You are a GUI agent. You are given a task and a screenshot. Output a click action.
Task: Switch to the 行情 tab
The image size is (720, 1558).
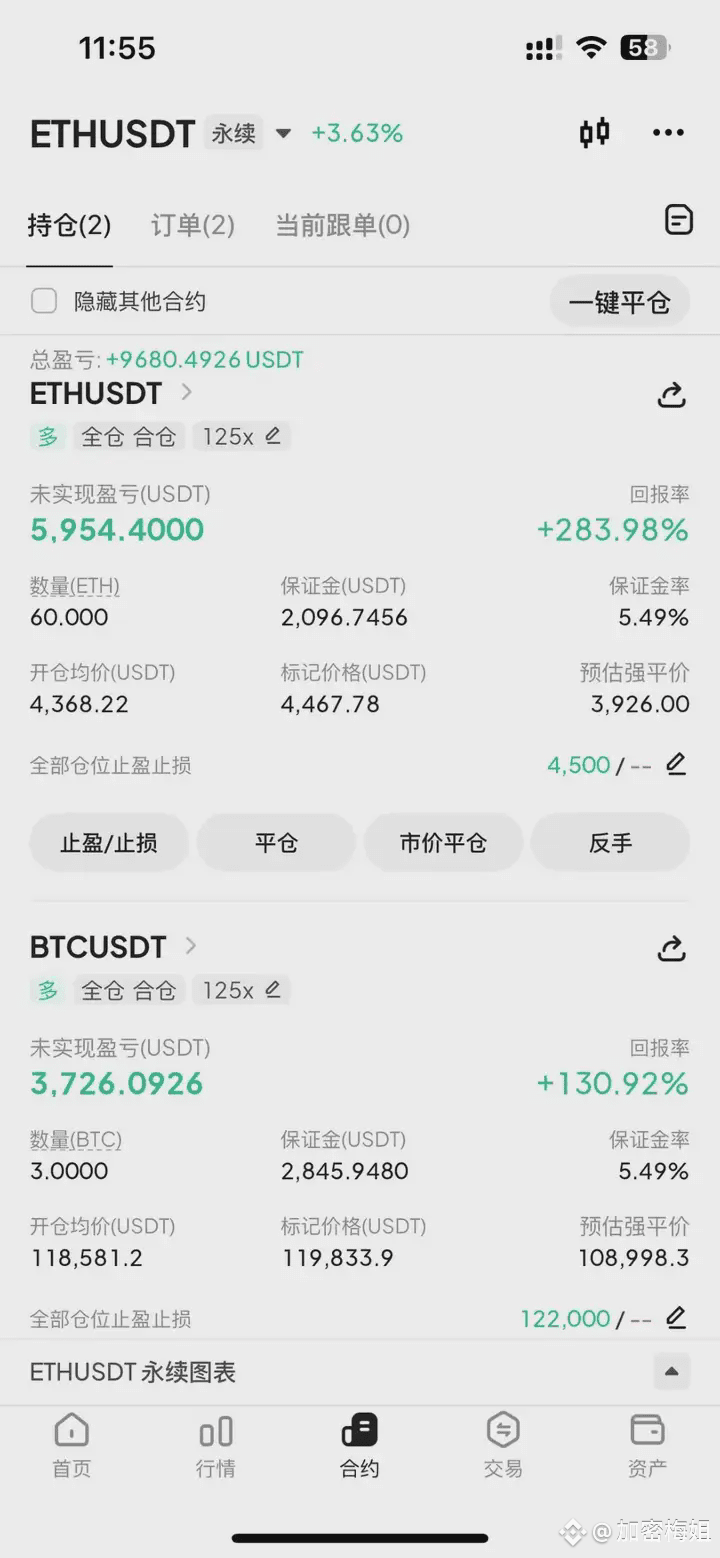pos(215,1446)
